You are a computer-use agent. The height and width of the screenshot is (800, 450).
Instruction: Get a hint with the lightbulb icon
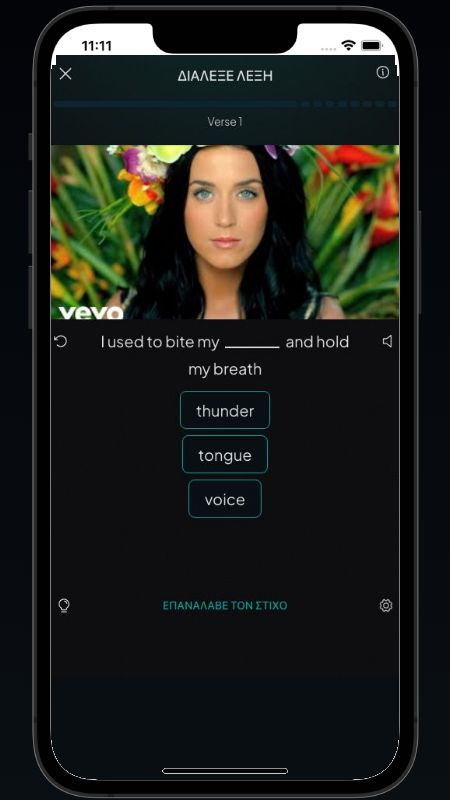64,606
